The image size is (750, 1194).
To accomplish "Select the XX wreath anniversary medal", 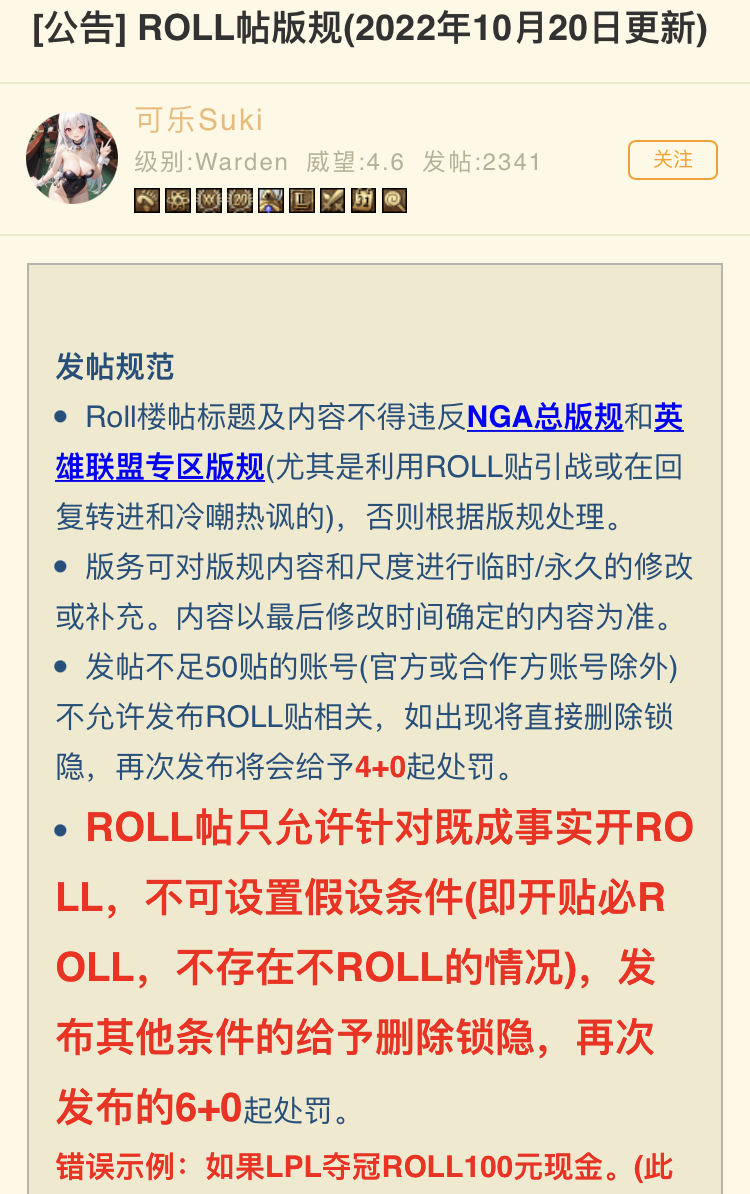I will [x=209, y=199].
